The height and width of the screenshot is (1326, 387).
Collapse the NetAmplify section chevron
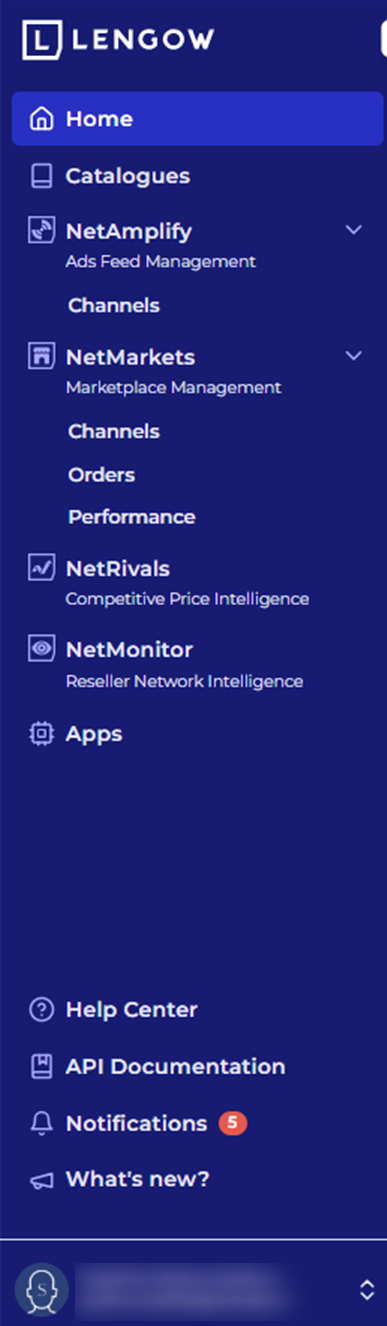click(353, 230)
